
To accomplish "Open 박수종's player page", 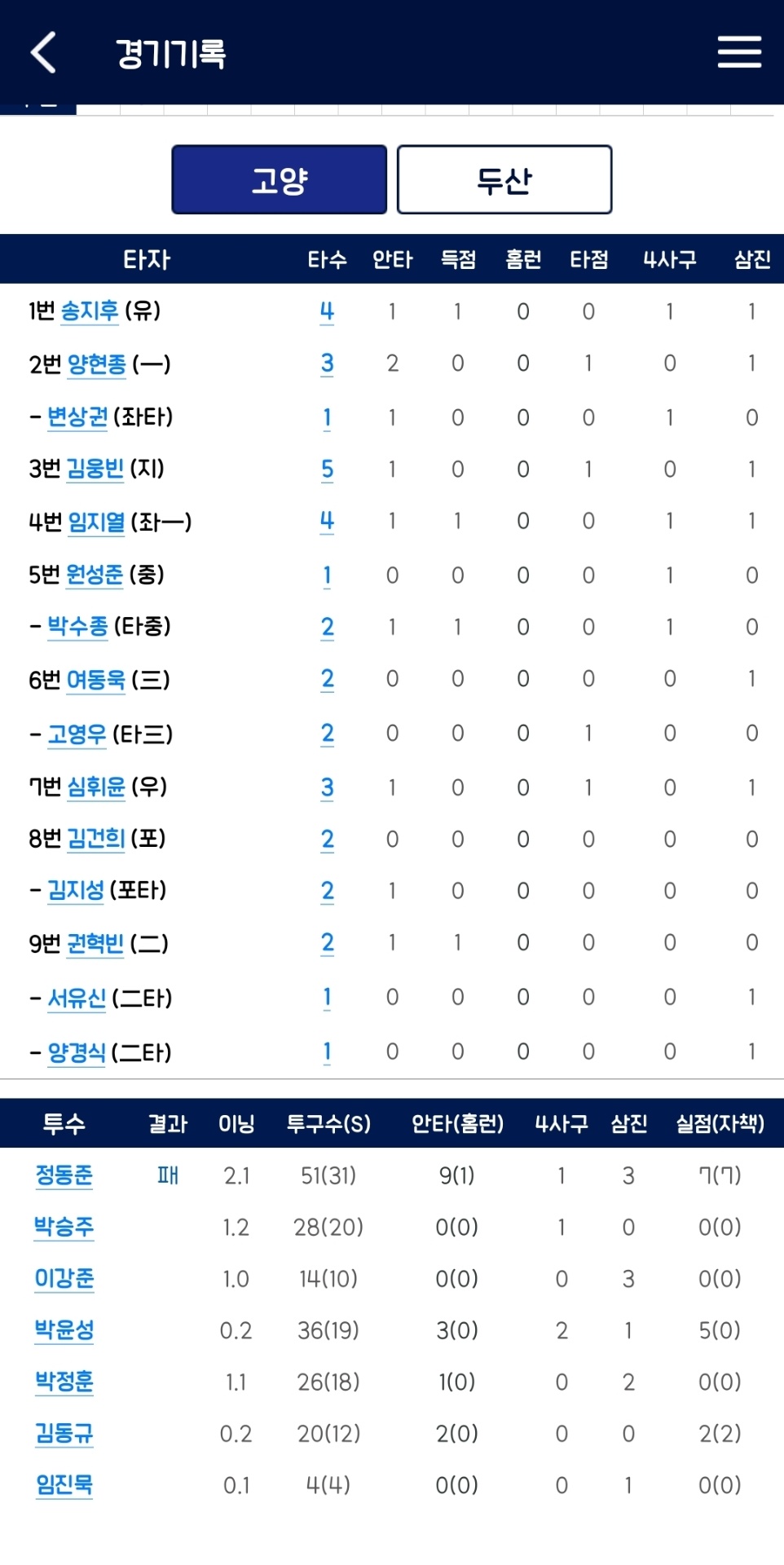I will click(x=77, y=627).
